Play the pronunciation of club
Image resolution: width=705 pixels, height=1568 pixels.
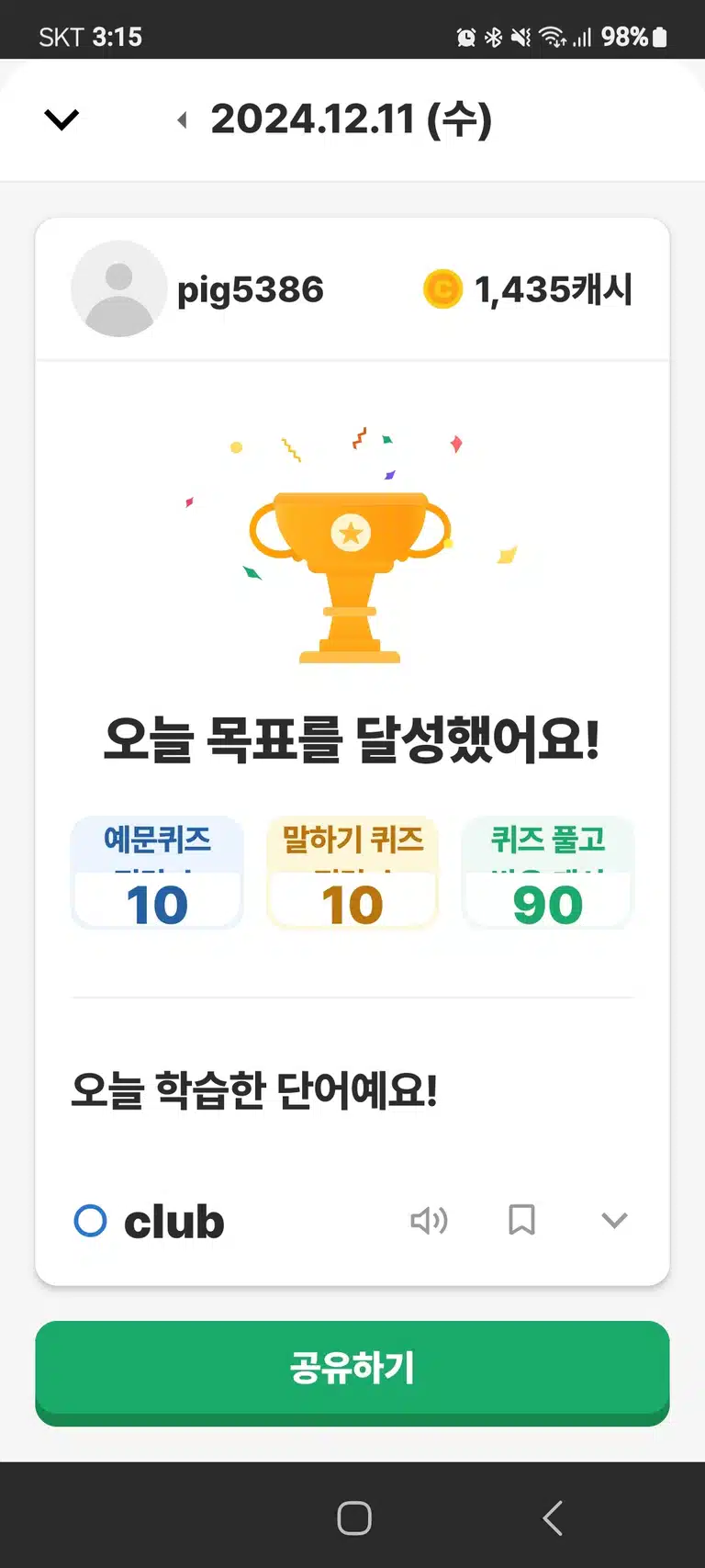(x=429, y=1221)
